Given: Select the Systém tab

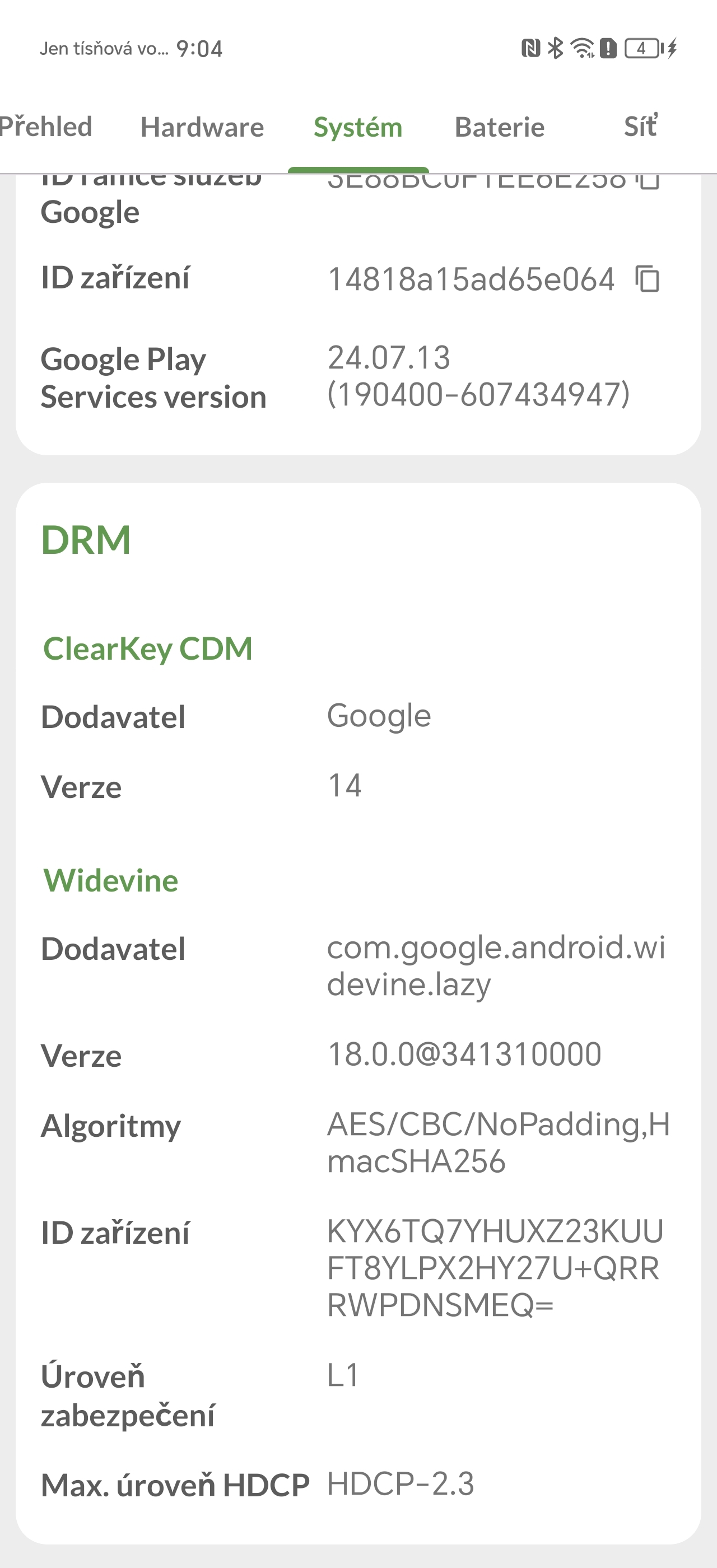Looking at the screenshot, I should (358, 127).
